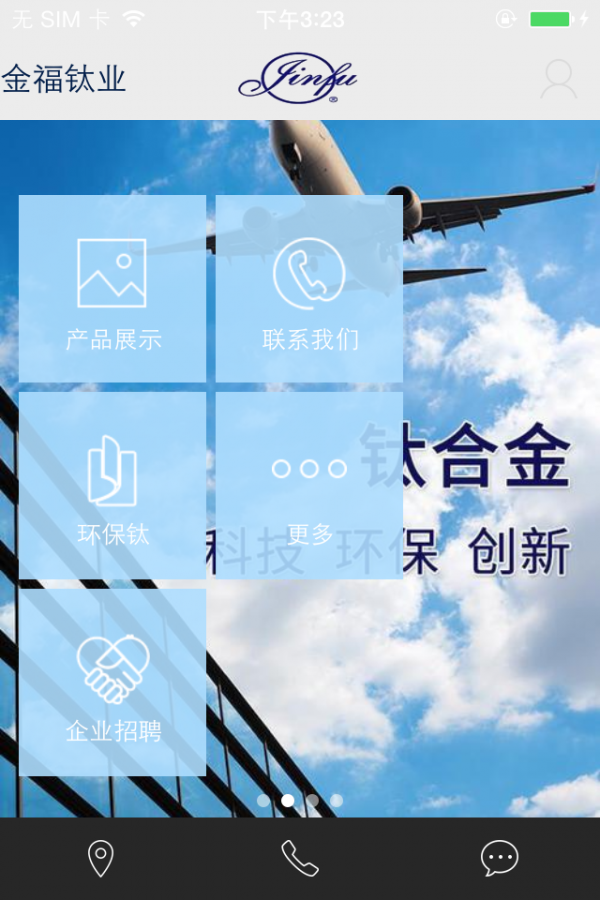Open the 联系我们 tile
The image size is (600, 900).
309,288
